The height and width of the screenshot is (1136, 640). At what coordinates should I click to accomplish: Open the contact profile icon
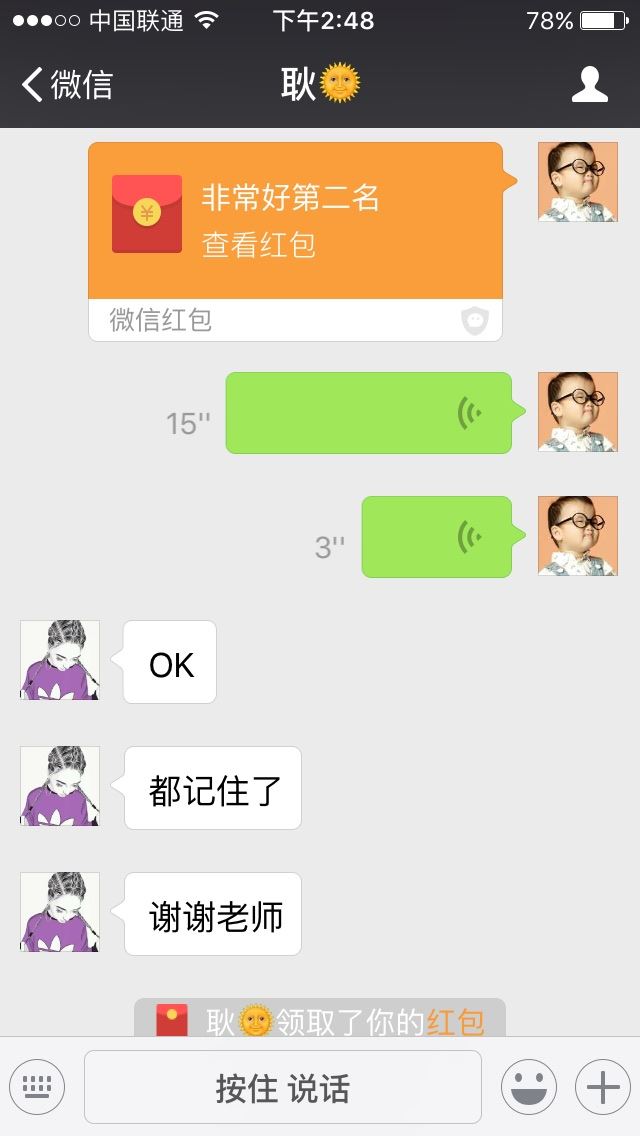click(x=589, y=84)
